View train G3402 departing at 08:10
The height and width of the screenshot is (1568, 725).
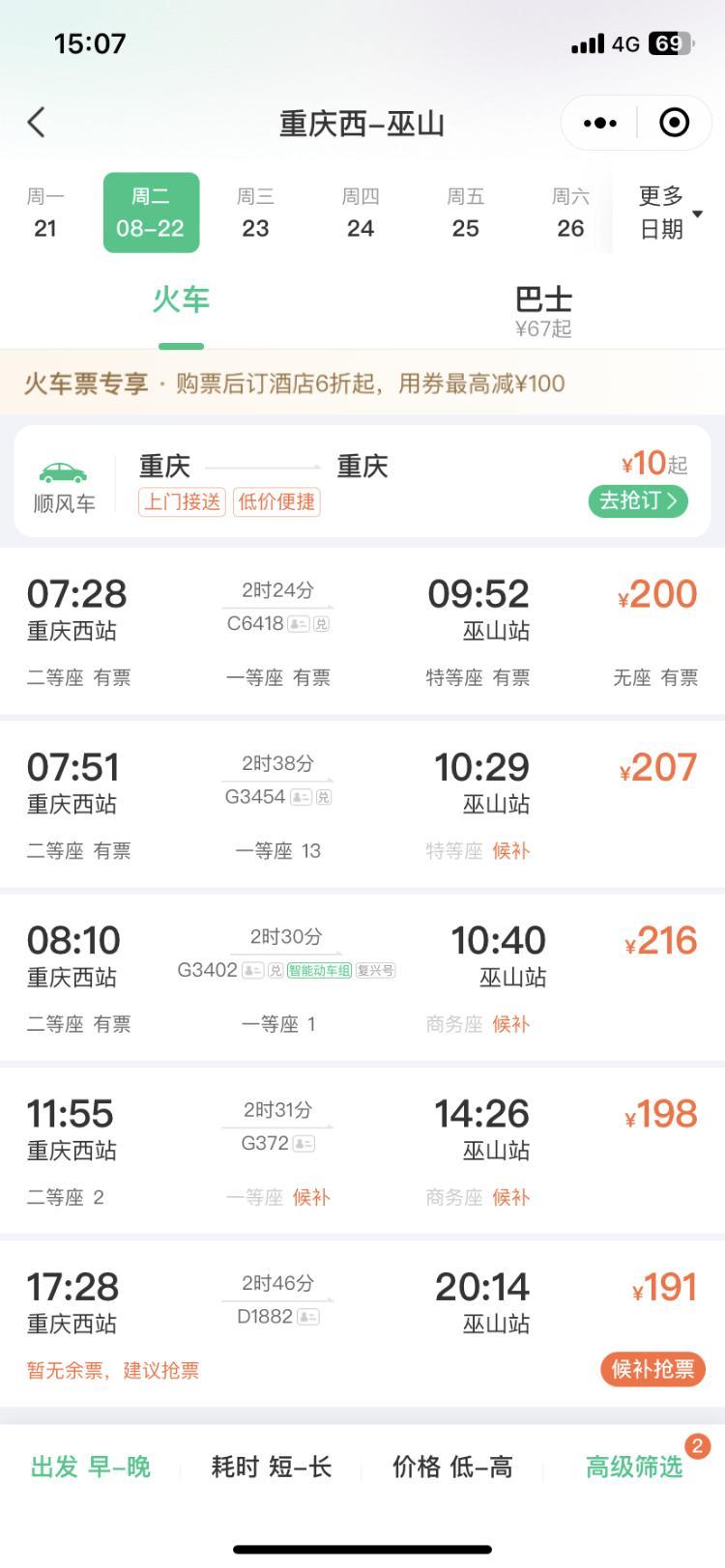click(x=362, y=977)
